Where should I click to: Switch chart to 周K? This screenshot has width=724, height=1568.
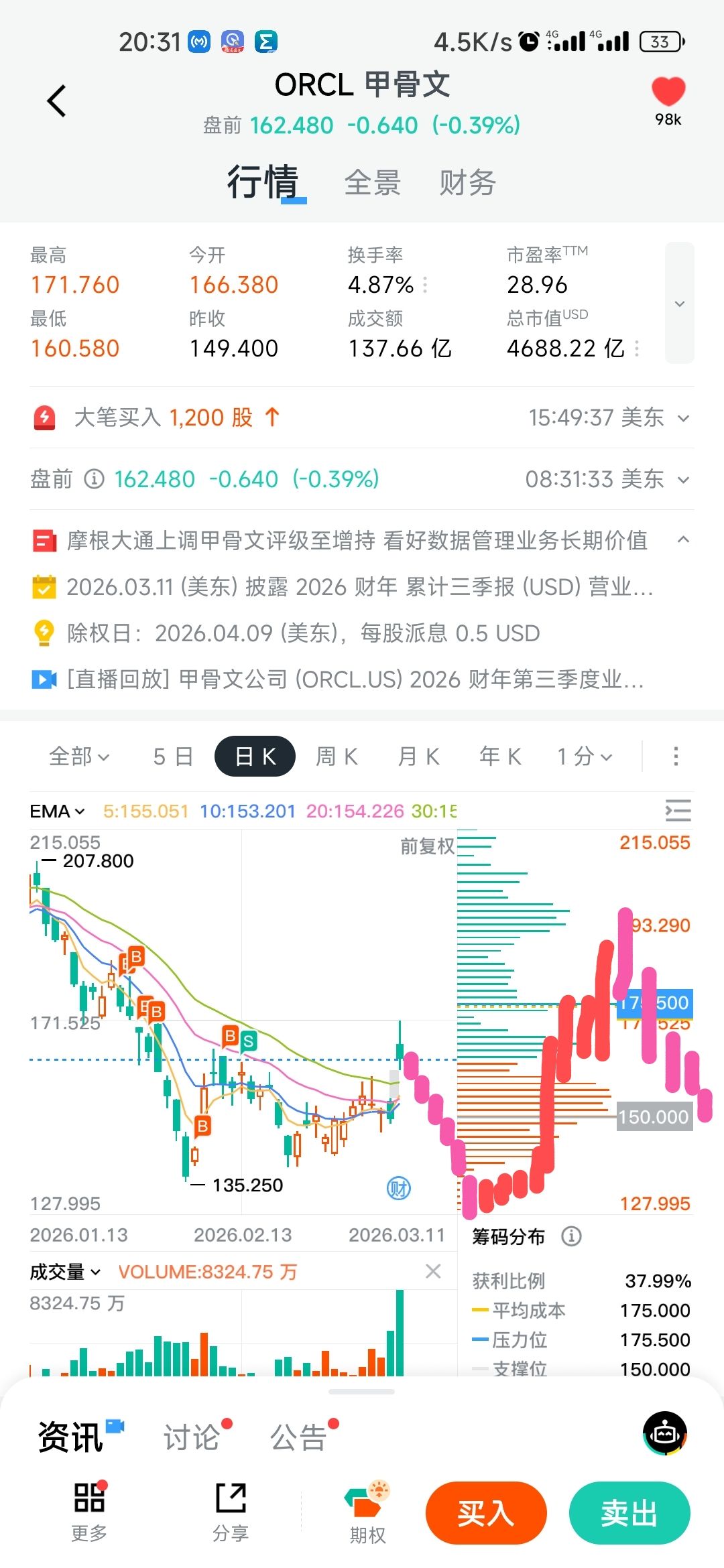tap(337, 757)
